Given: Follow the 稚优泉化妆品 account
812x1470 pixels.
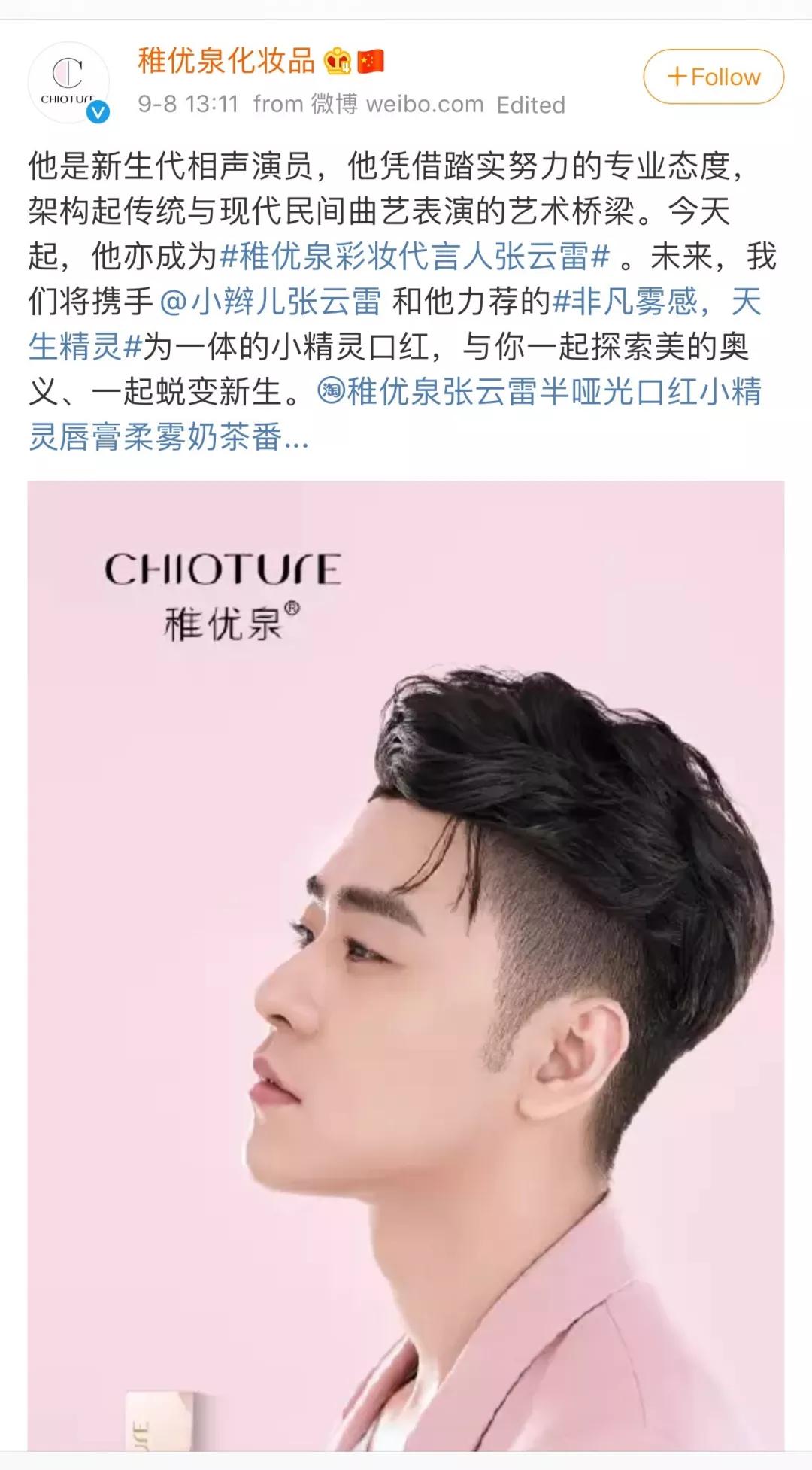Looking at the screenshot, I should pyautogui.click(x=714, y=77).
